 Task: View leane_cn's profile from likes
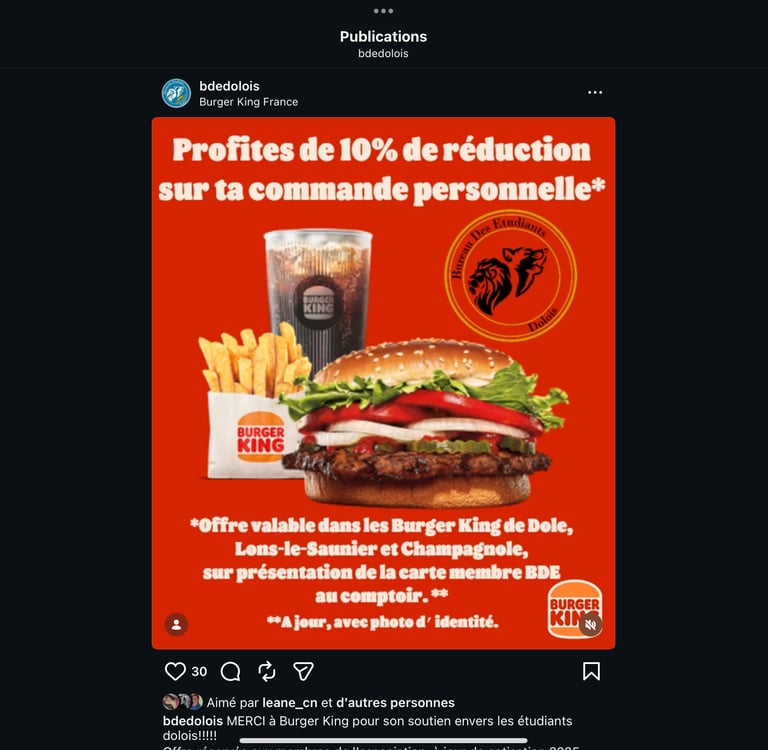pos(290,702)
